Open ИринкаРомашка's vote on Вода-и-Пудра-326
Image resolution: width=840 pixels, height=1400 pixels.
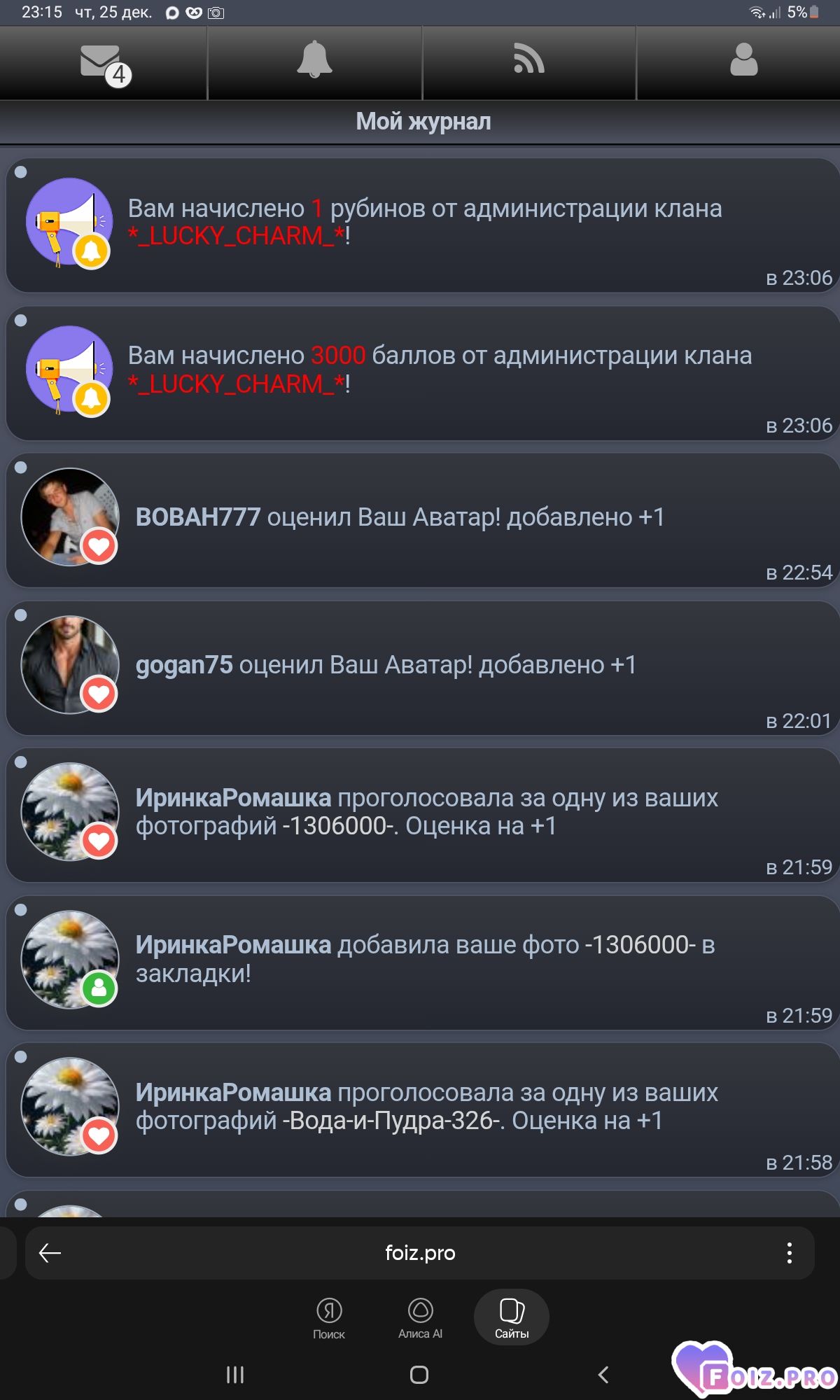[x=427, y=1107]
